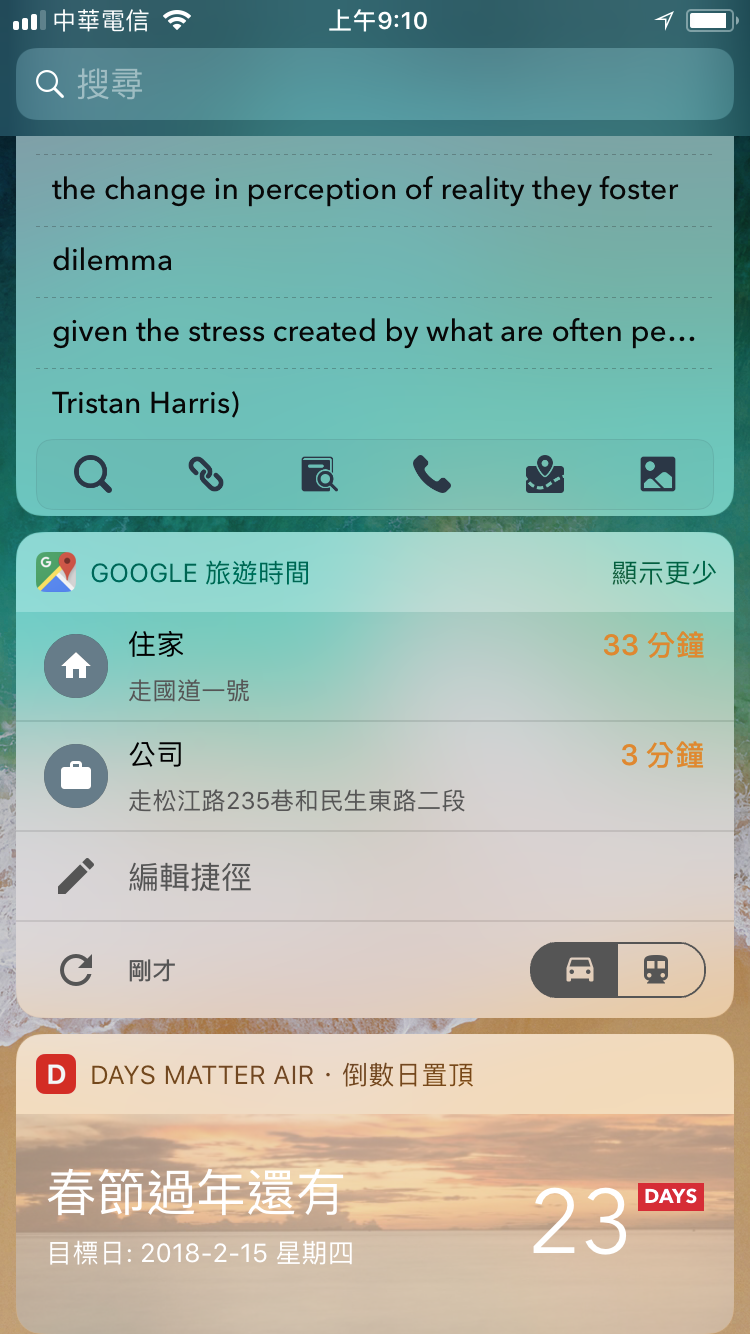Tap the page lookup action icon
Image resolution: width=750 pixels, height=1334 pixels.
319,474
